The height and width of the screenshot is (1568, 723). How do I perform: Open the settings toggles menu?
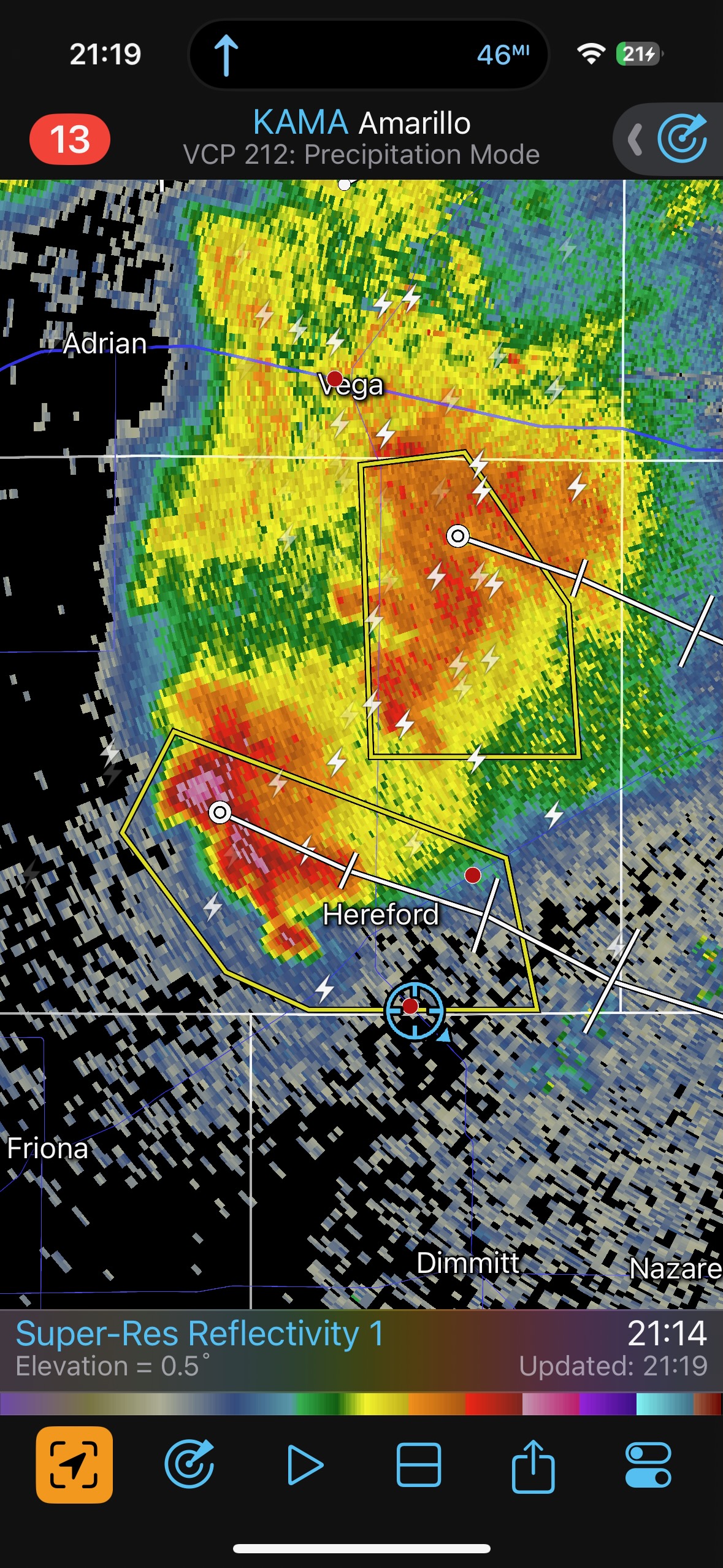[x=648, y=1465]
